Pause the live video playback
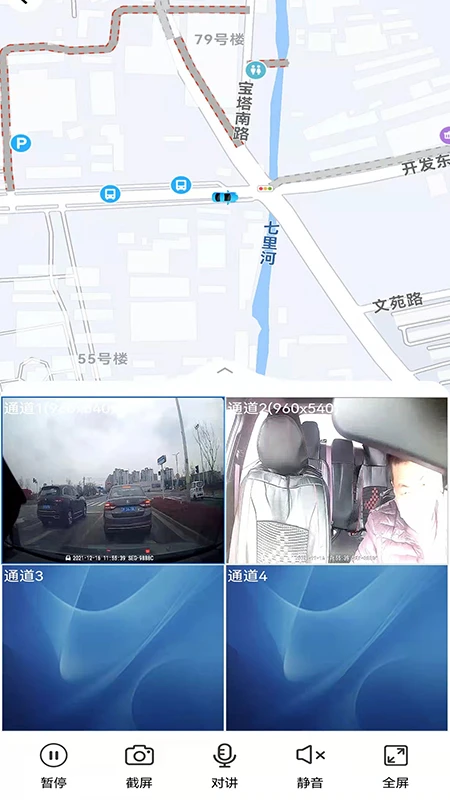Image resolution: width=450 pixels, height=800 pixels. point(54,765)
